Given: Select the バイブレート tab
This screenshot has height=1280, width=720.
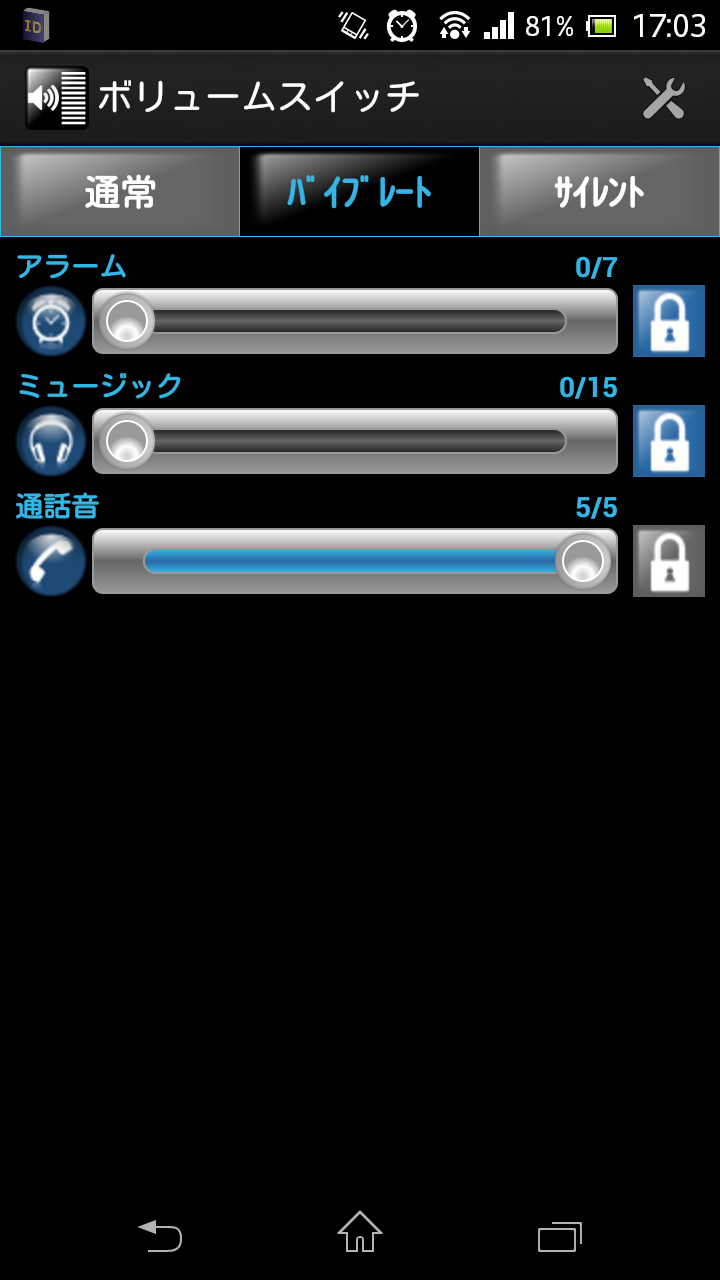Looking at the screenshot, I should pos(360,192).
